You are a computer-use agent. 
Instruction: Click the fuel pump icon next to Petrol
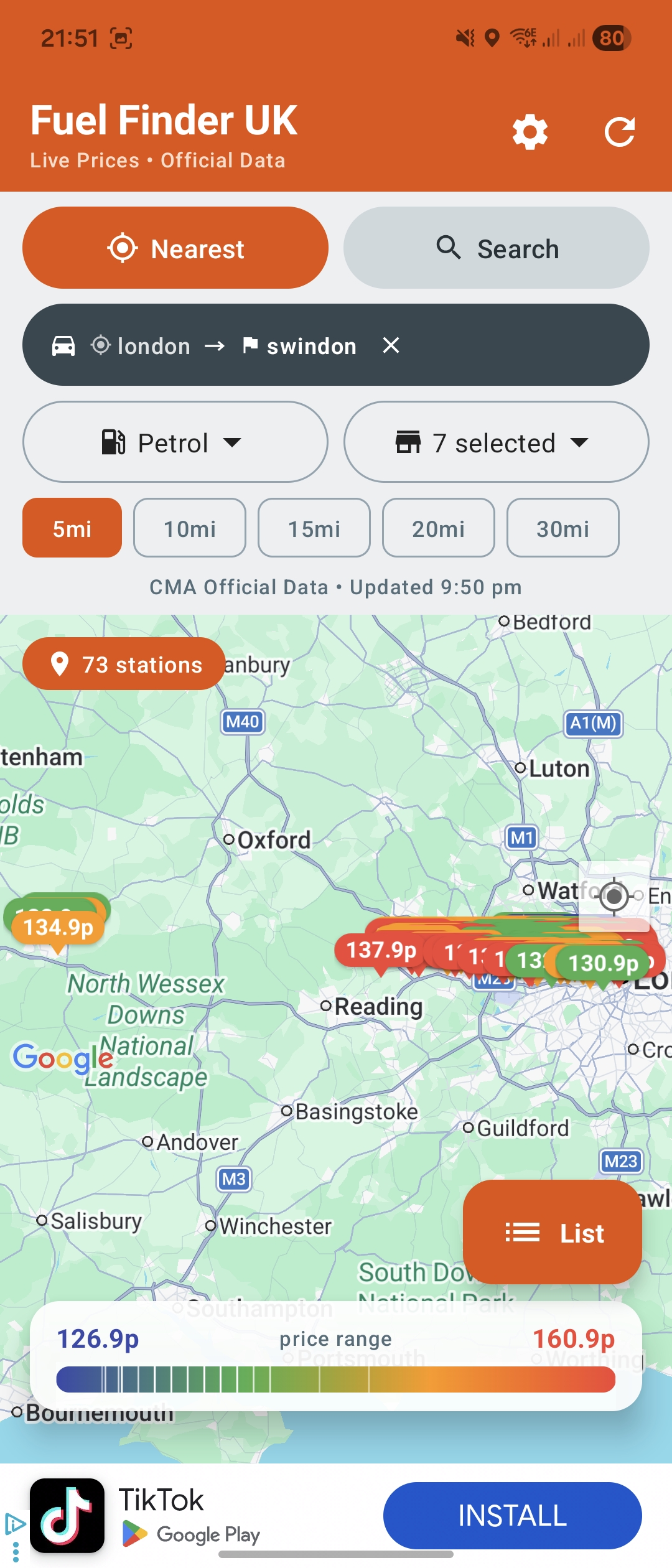(x=112, y=442)
